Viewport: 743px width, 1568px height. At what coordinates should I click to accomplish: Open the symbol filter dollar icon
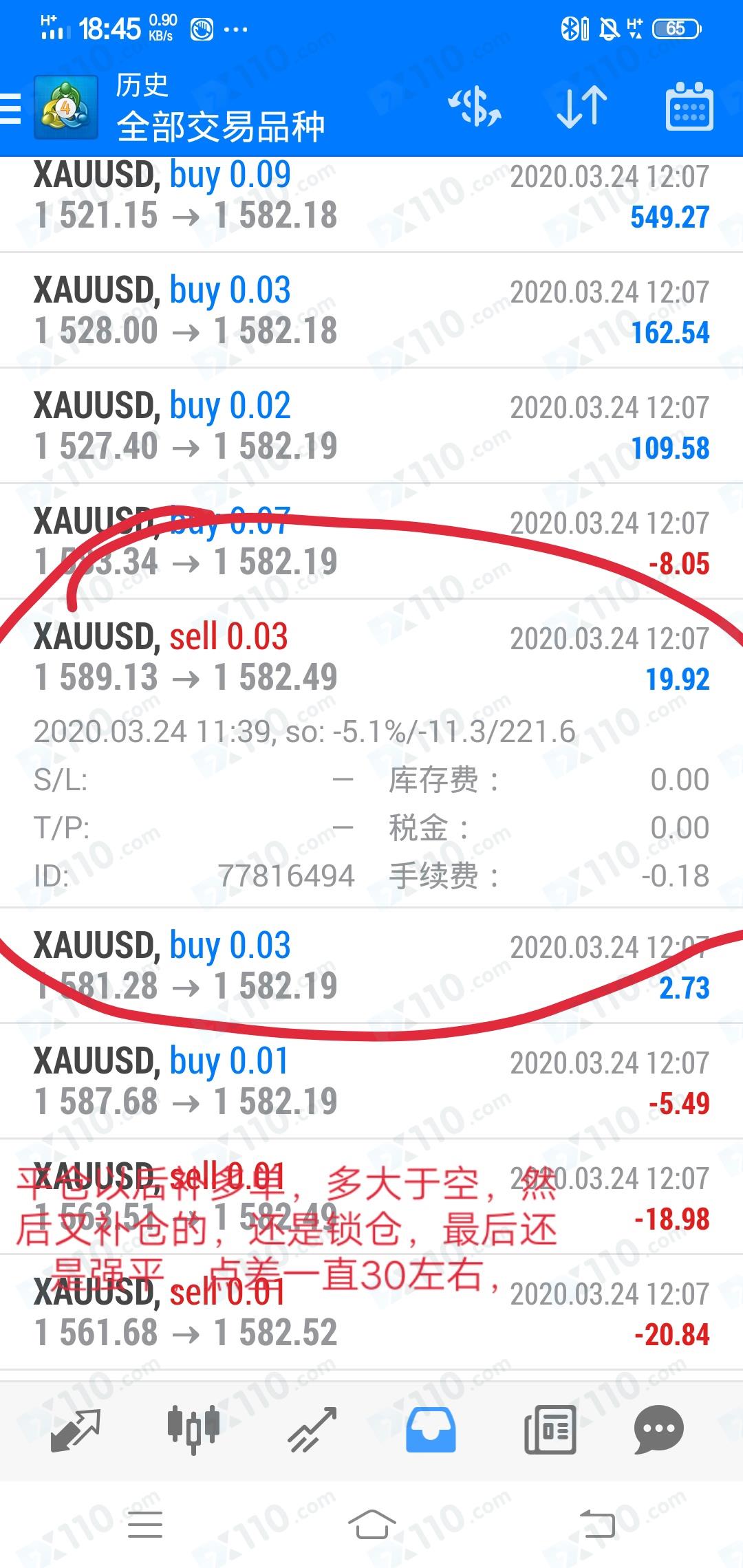475,107
